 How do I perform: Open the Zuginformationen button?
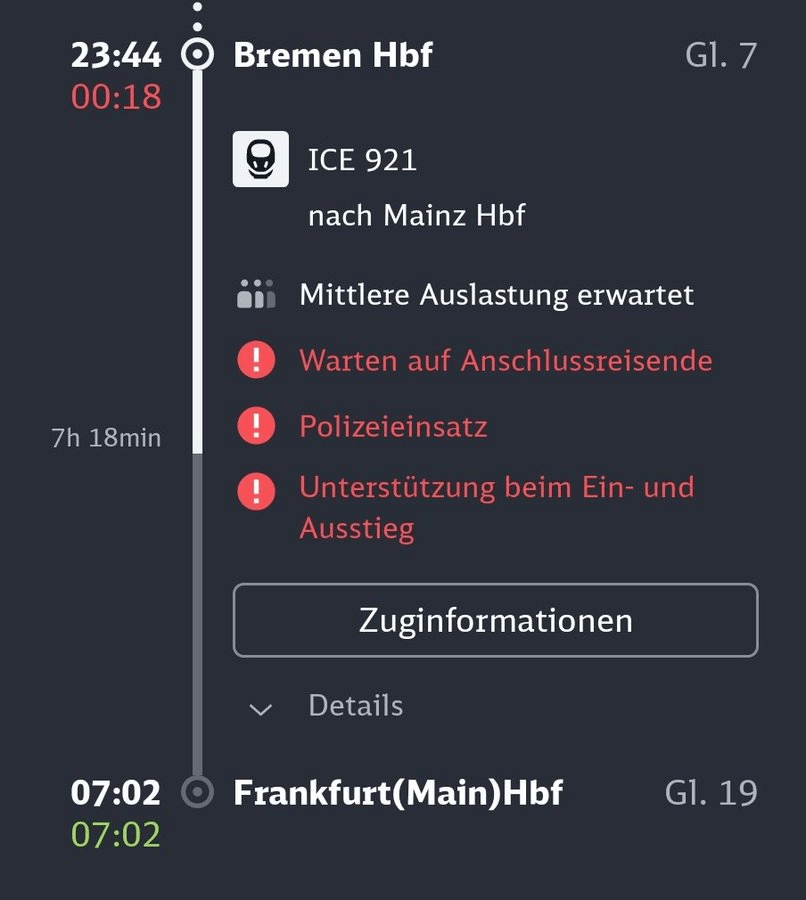(x=495, y=620)
